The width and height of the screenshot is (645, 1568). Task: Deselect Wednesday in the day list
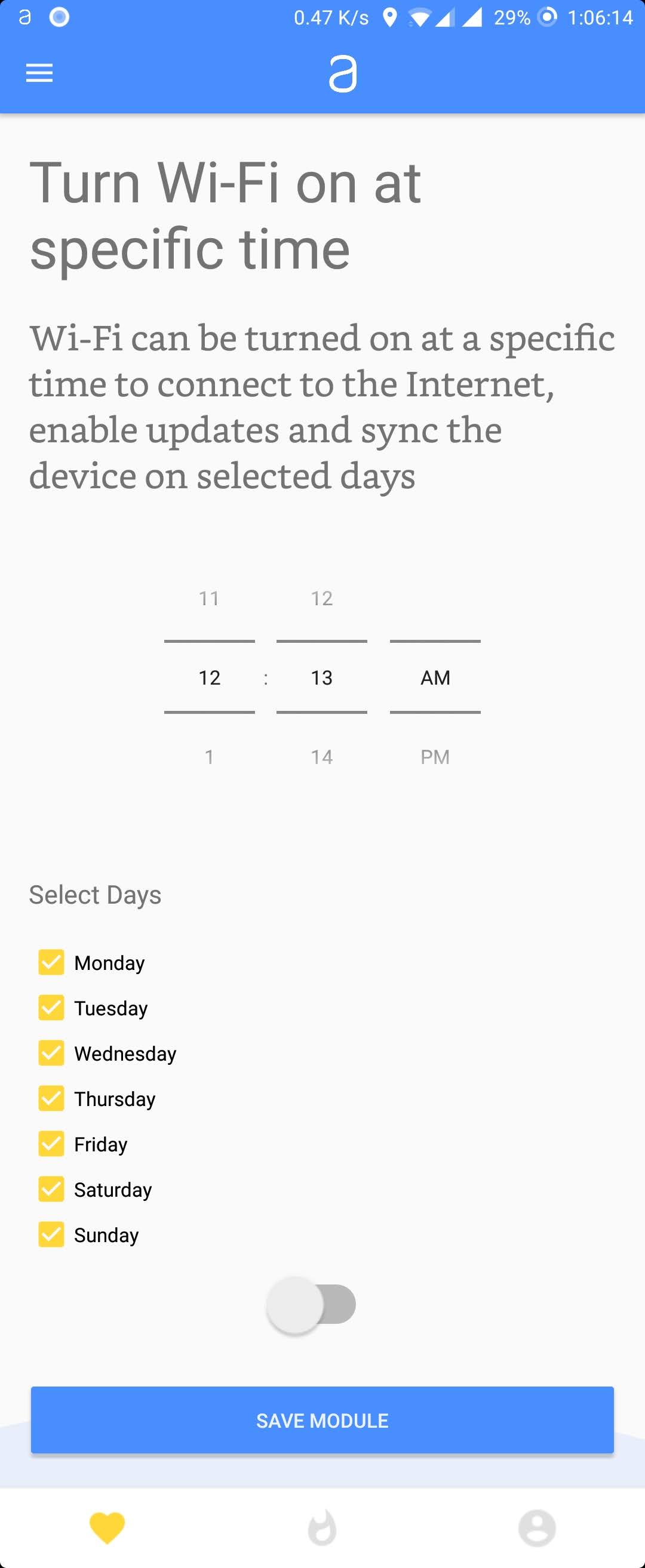51,1053
